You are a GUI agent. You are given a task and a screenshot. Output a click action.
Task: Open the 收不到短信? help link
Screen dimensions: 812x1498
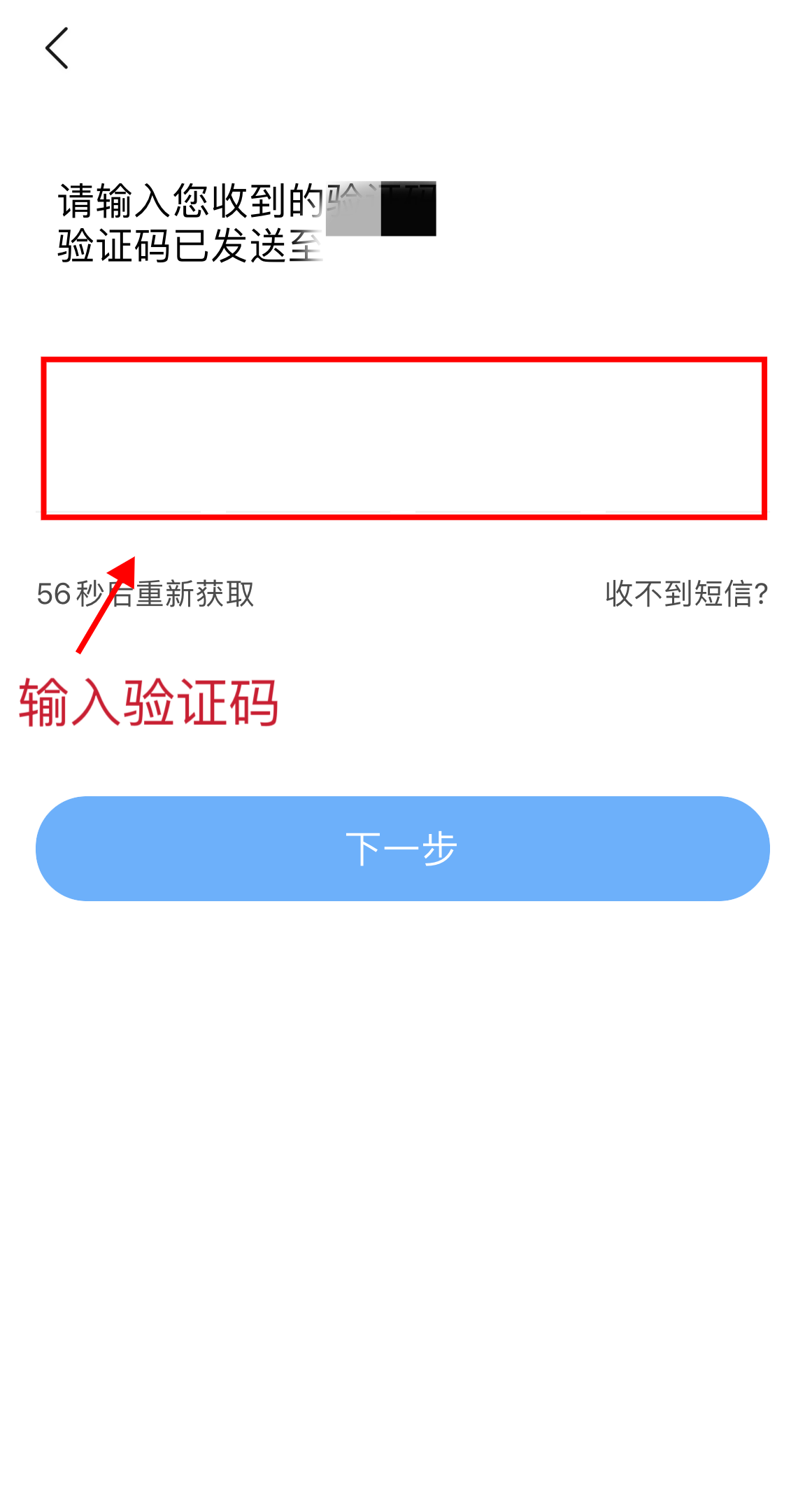686,594
